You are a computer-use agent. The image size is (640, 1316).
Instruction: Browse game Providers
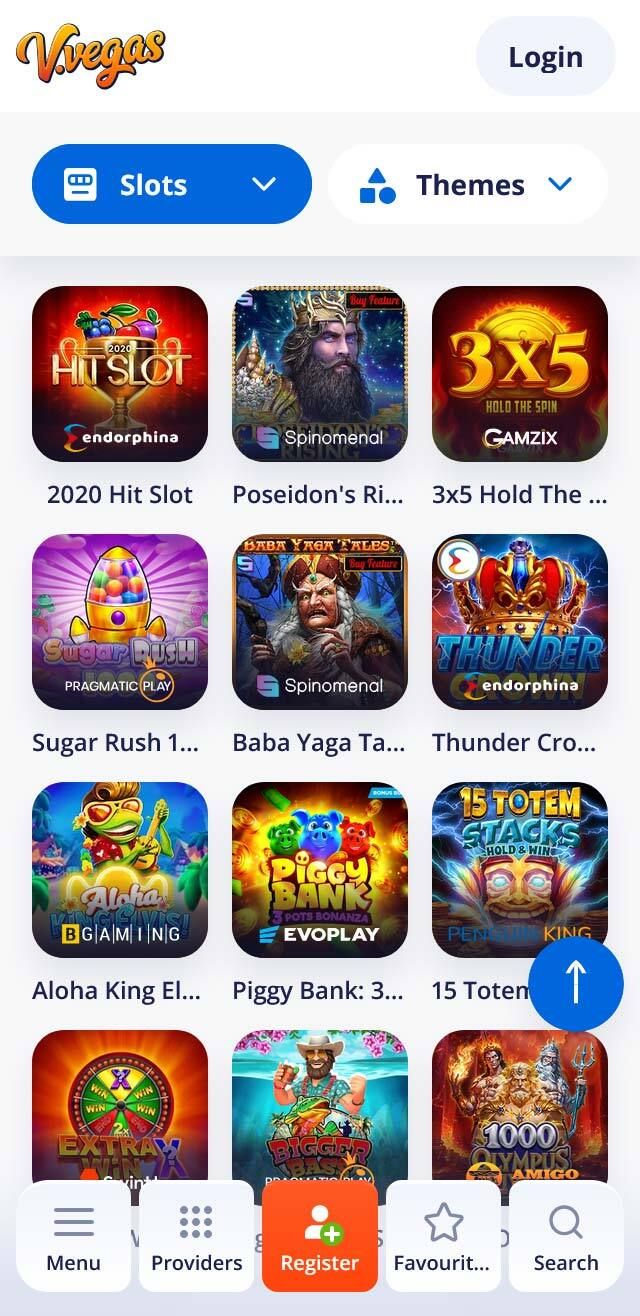[197, 1237]
